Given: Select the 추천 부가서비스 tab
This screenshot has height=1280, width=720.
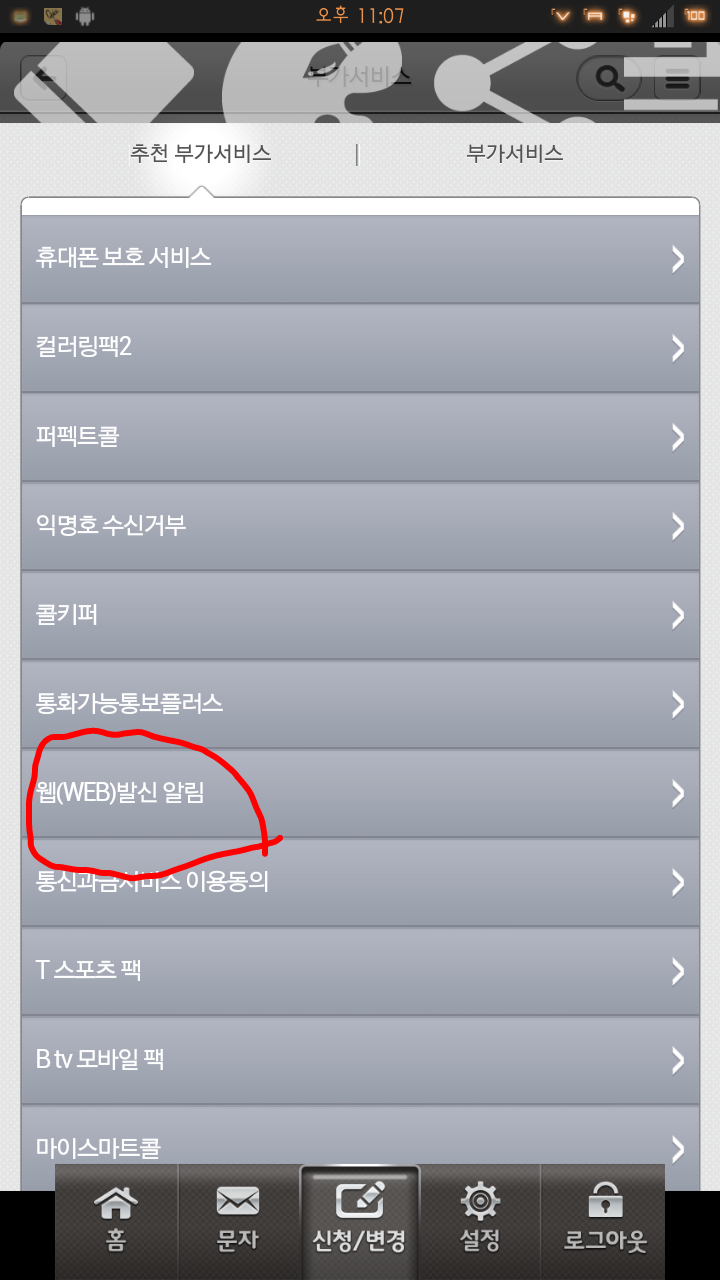Looking at the screenshot, I should (200, 153).
